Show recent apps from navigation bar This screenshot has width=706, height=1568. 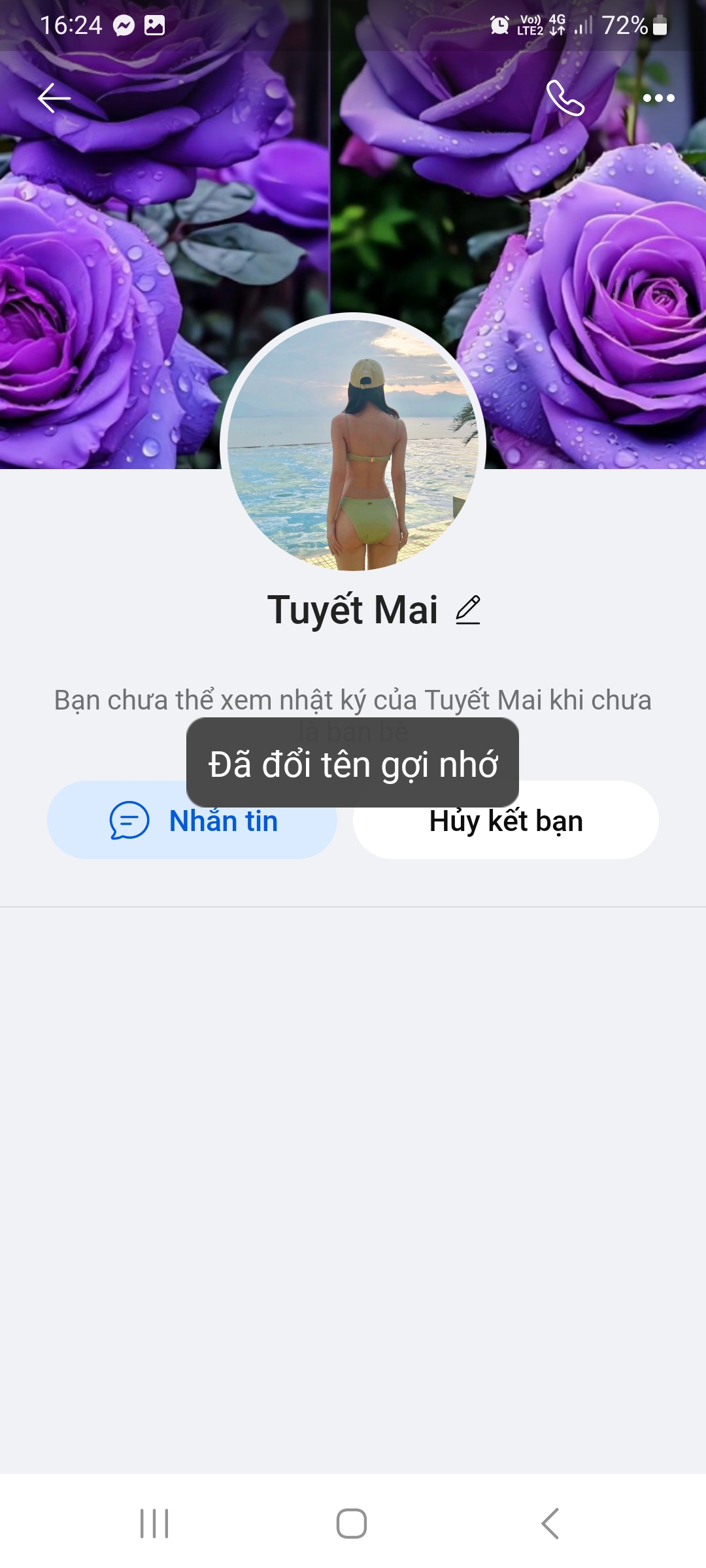point(154,1524)
